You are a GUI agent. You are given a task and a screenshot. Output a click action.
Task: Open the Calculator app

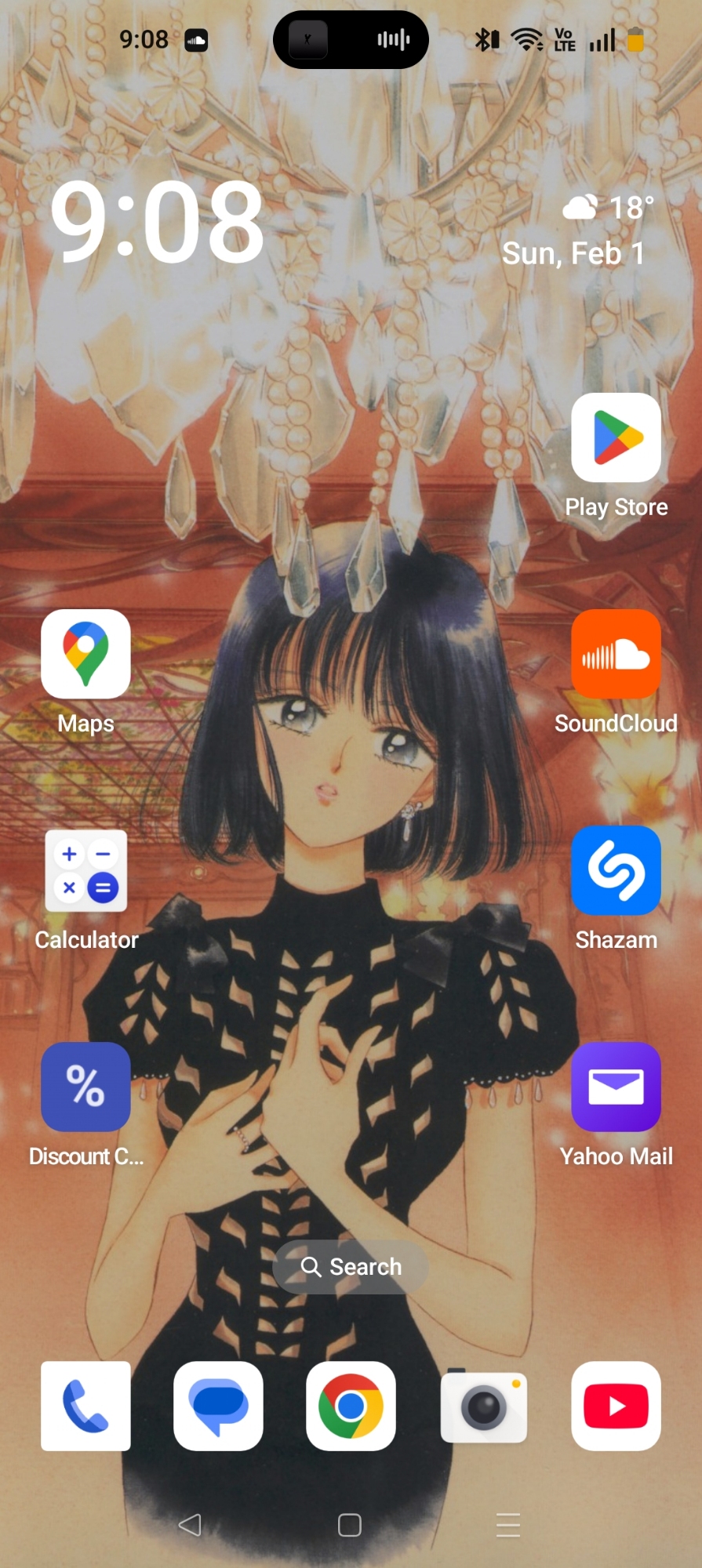coord(85,871)
